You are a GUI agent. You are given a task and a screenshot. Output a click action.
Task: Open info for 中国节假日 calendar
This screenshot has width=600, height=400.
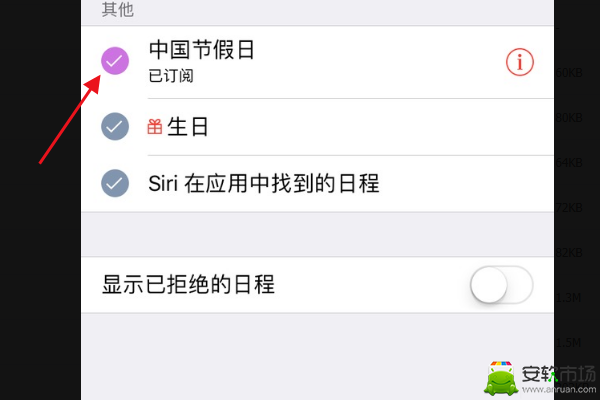pos(520,62)
